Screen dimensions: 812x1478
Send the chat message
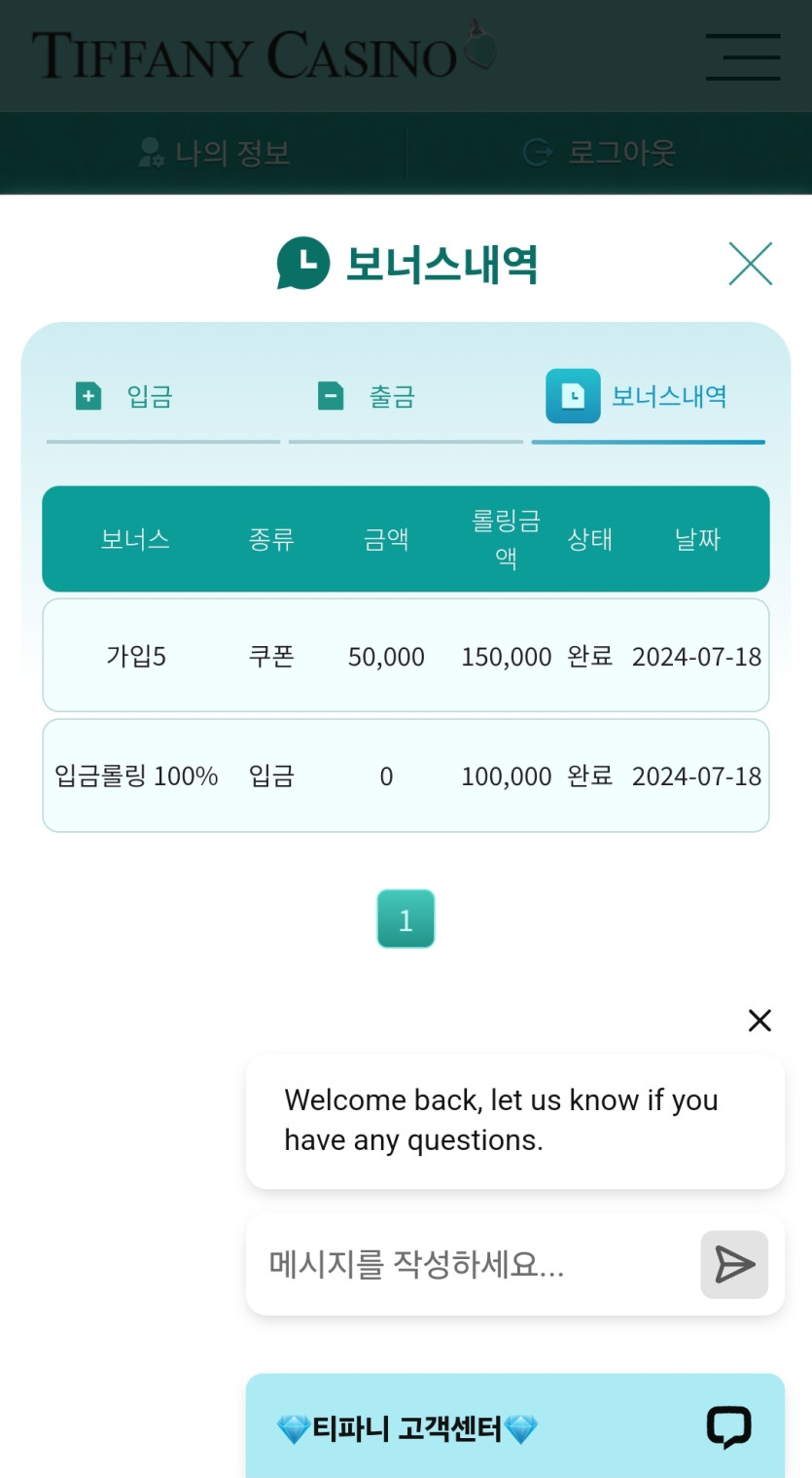(x=734, y=1264)
